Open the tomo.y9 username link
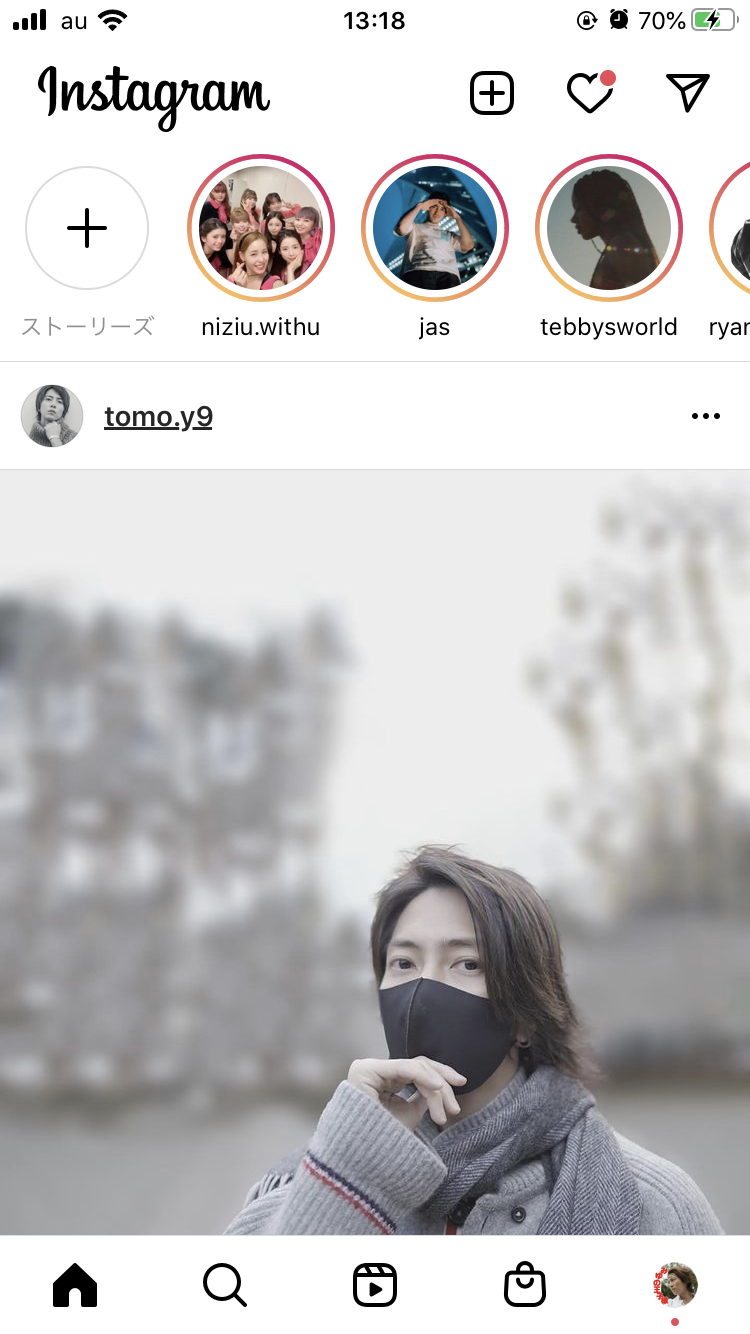The width and height of the screenshot is (750, 1334). click(158, 416)
